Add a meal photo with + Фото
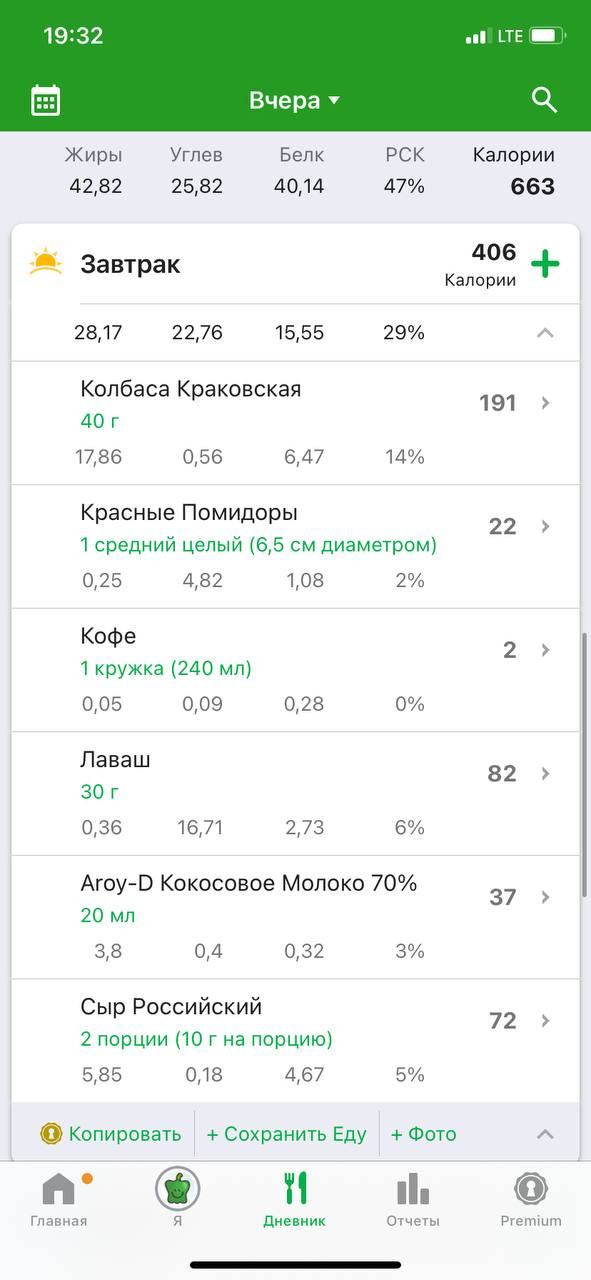Screen dimensions: 591x1280 (423, 1134)
